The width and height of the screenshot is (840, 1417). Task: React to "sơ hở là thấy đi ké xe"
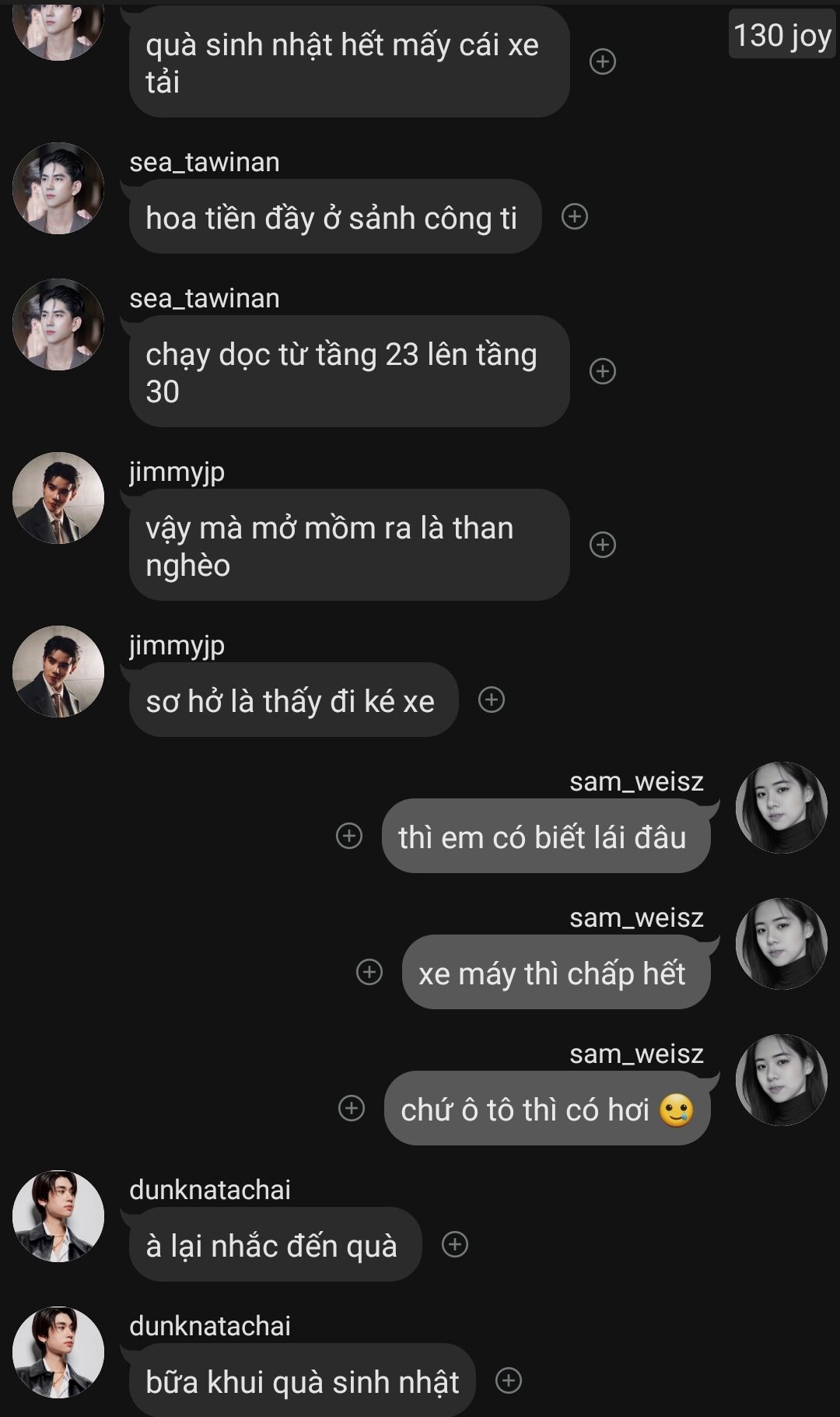tap(492, 700)
